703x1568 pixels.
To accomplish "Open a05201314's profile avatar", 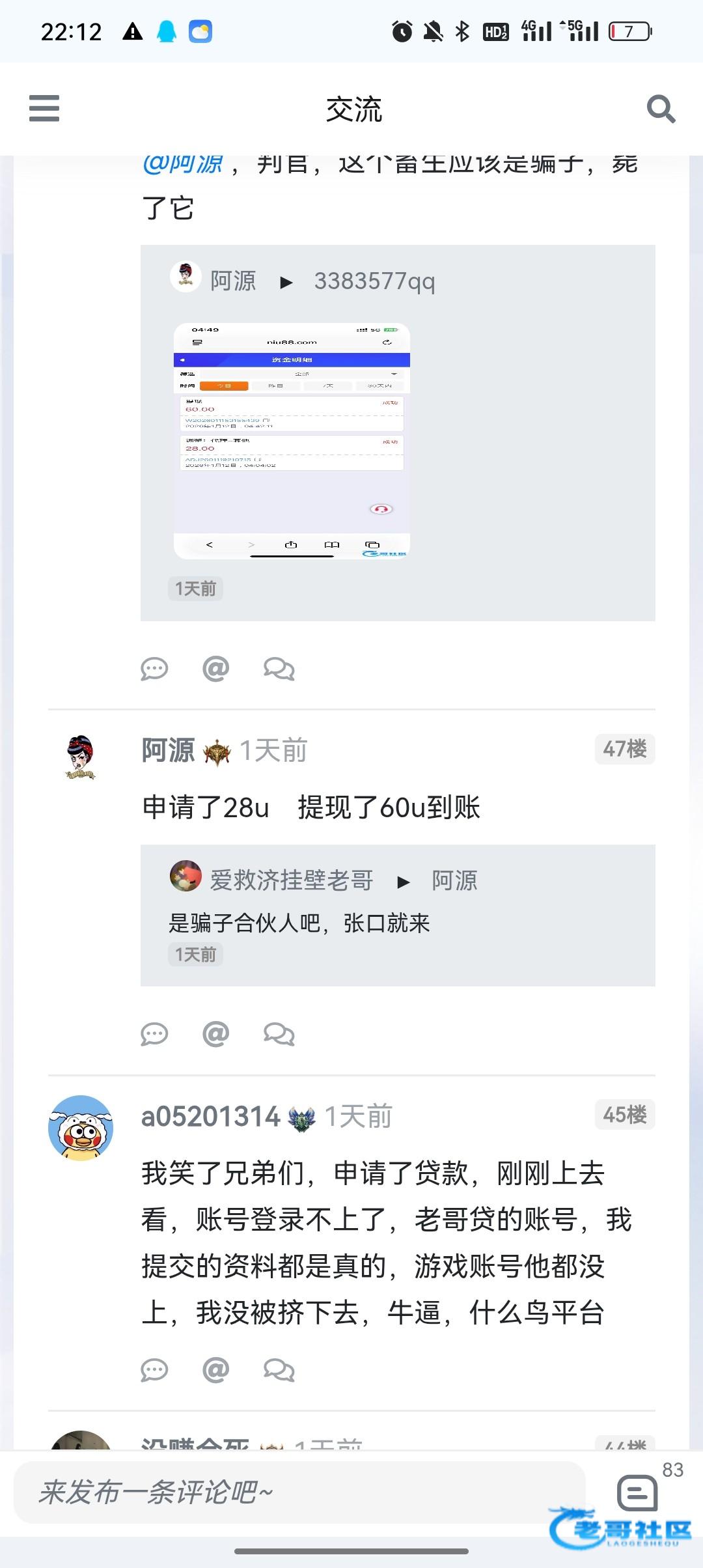I will click(x=81, y=1127).
